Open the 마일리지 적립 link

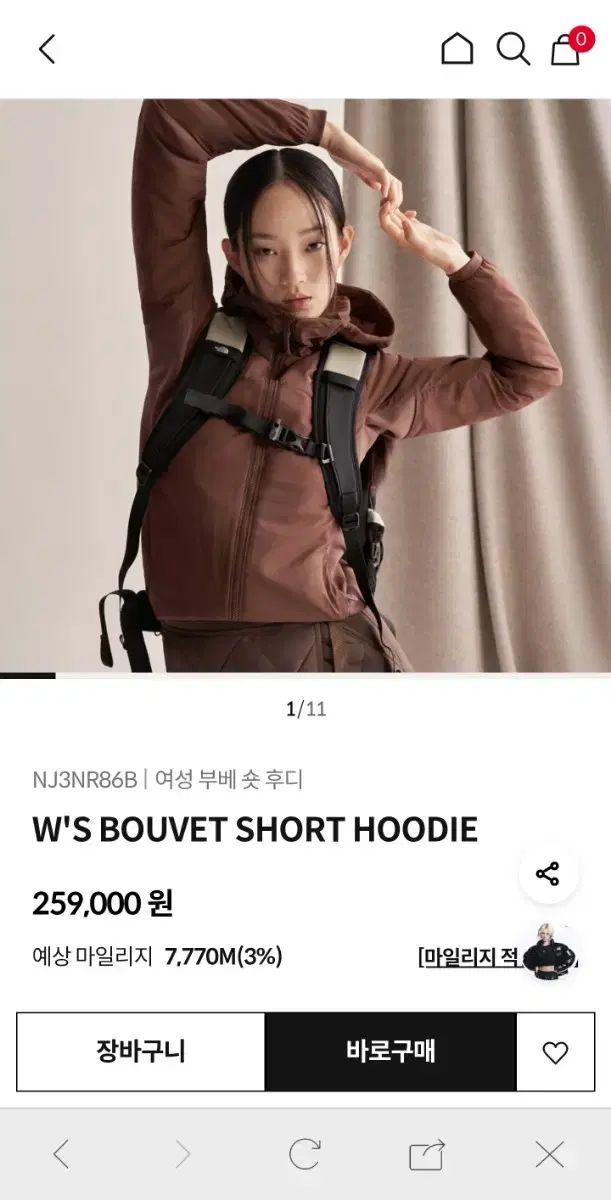click(x=468, y=957)
